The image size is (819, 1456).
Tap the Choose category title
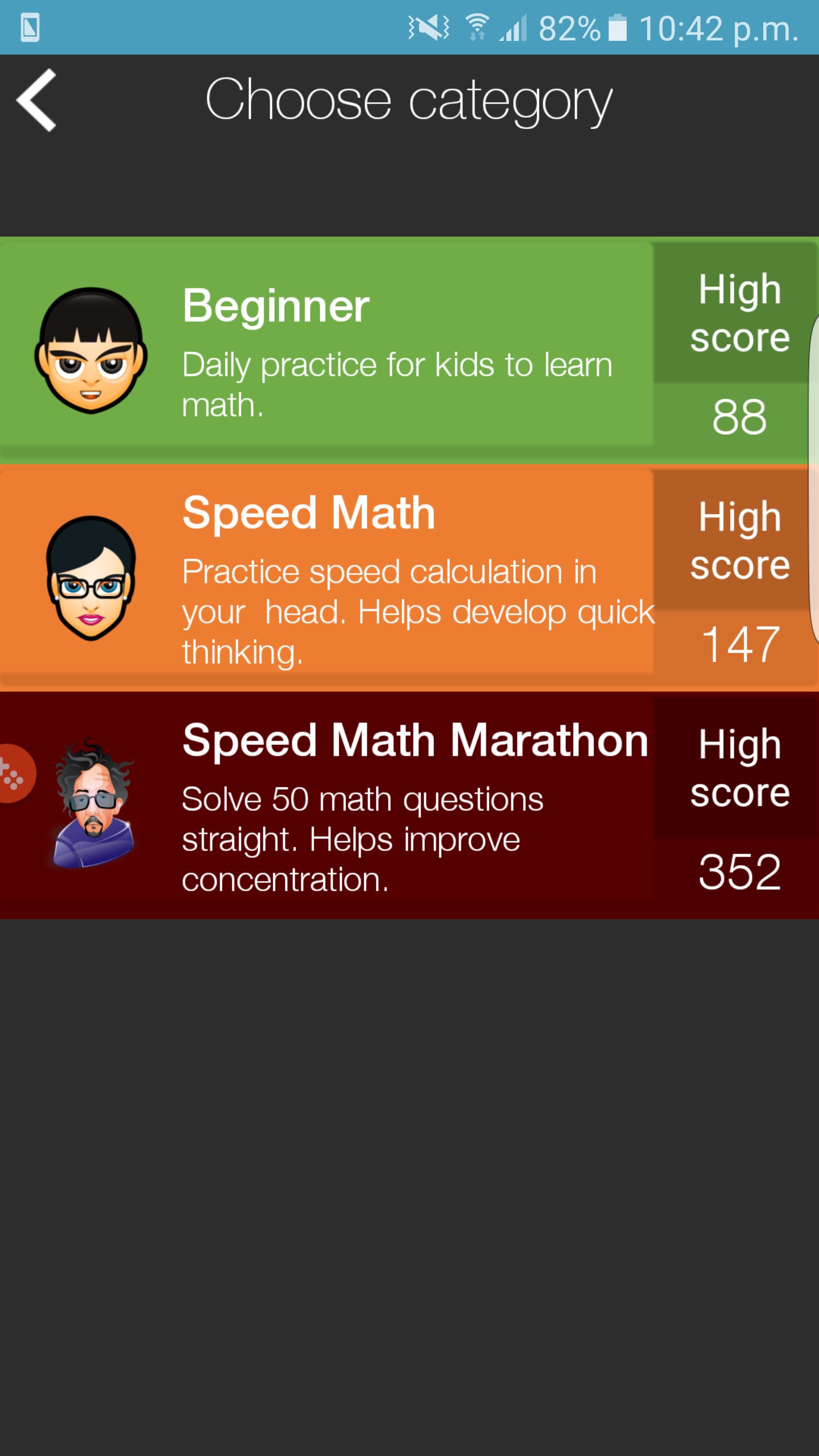pyautogui.click(x=408, y=102)
